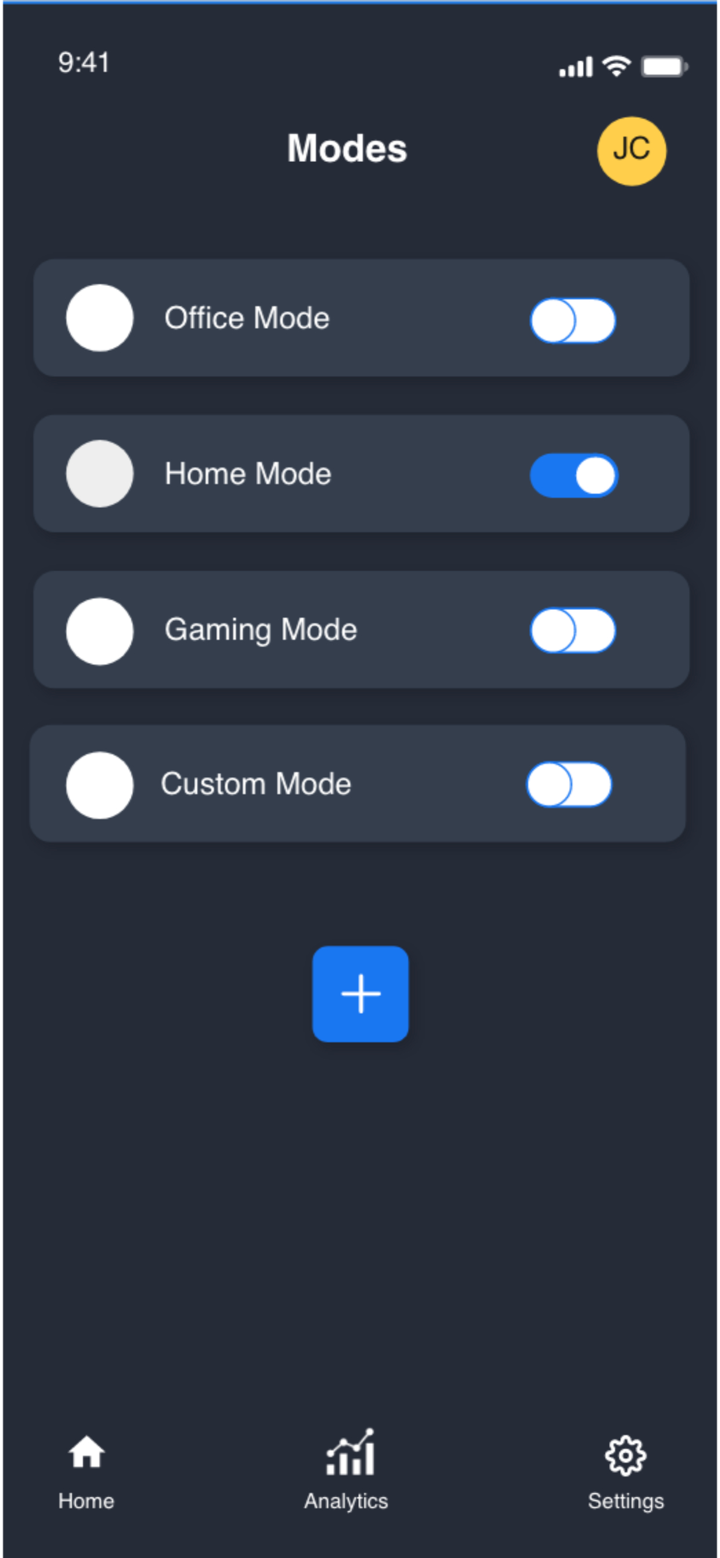
Task: Turn on Custom Mode
Action: (x=569, y=786)
